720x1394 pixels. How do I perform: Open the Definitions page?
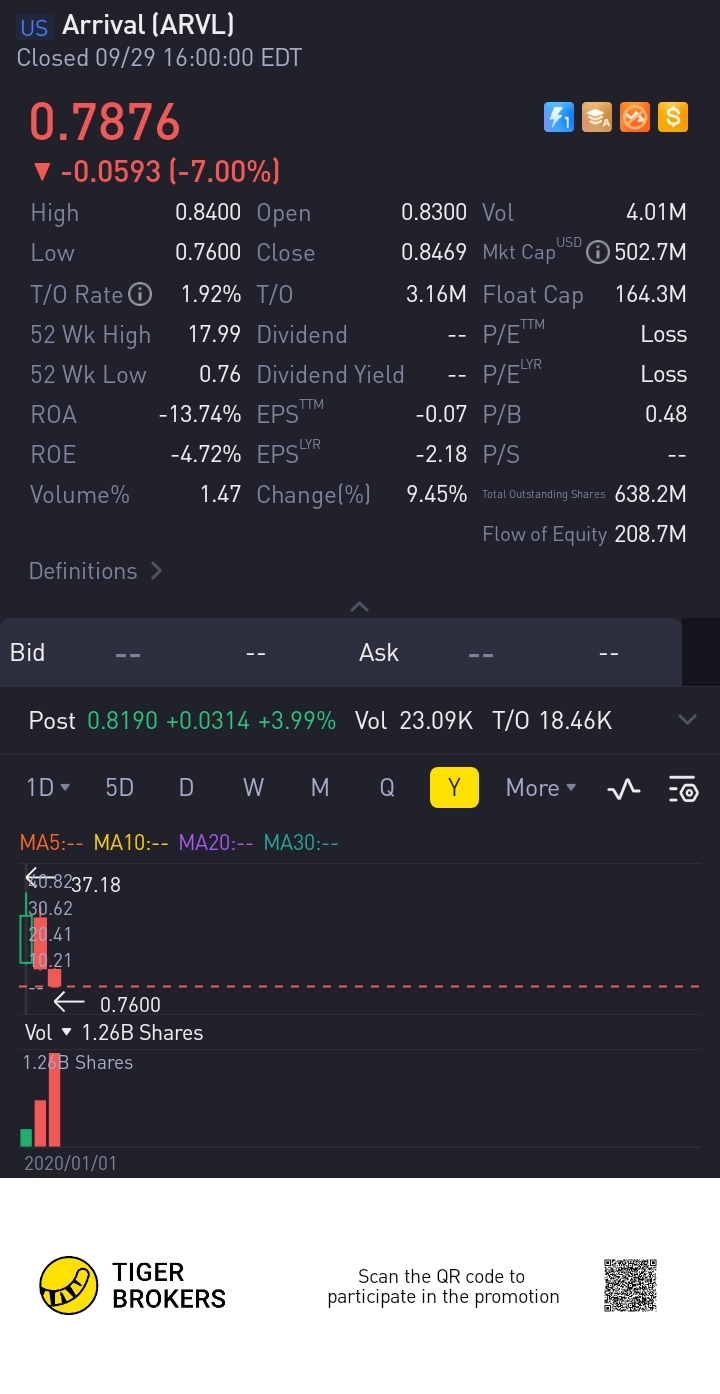(x=96, y=571)
